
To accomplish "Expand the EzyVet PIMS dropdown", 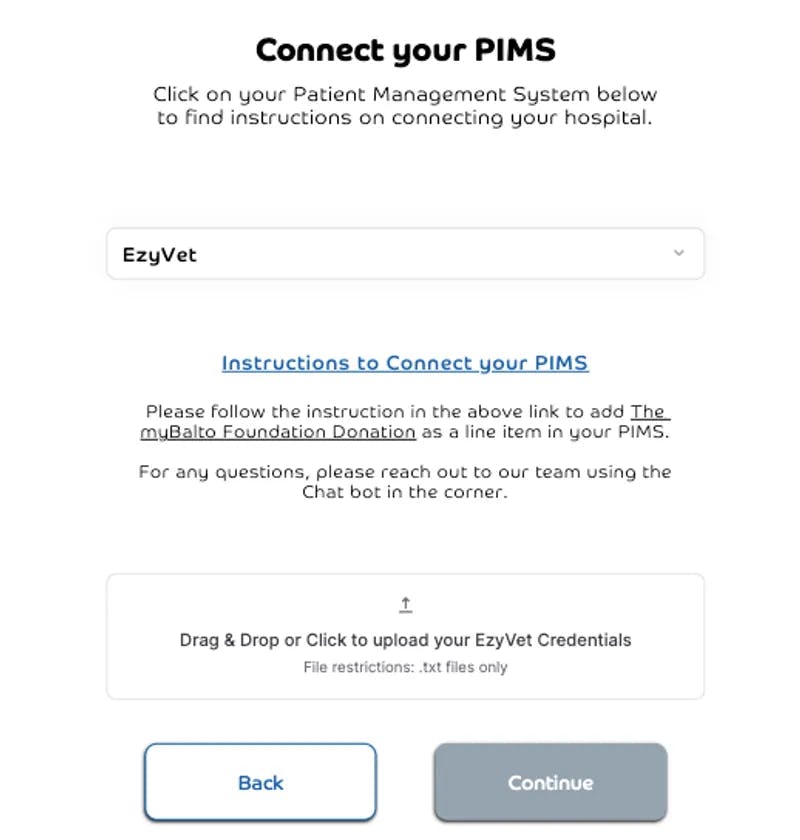I will pyautogui.click(x=405, y=254).
